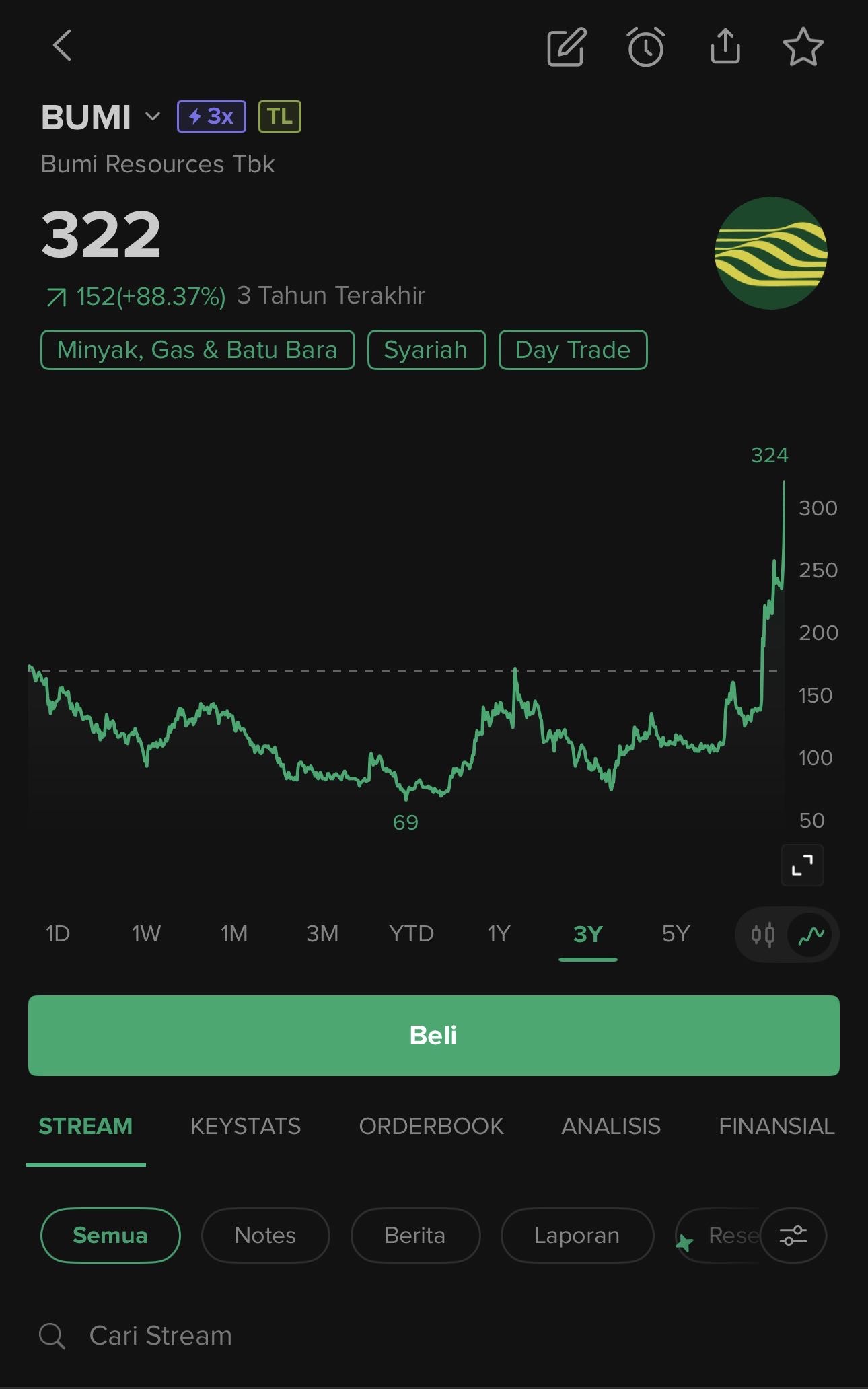This screenshot has width=868, height=1389.
Task: Open the KEYSTATS tab
Action: (x=246, y=1127)
